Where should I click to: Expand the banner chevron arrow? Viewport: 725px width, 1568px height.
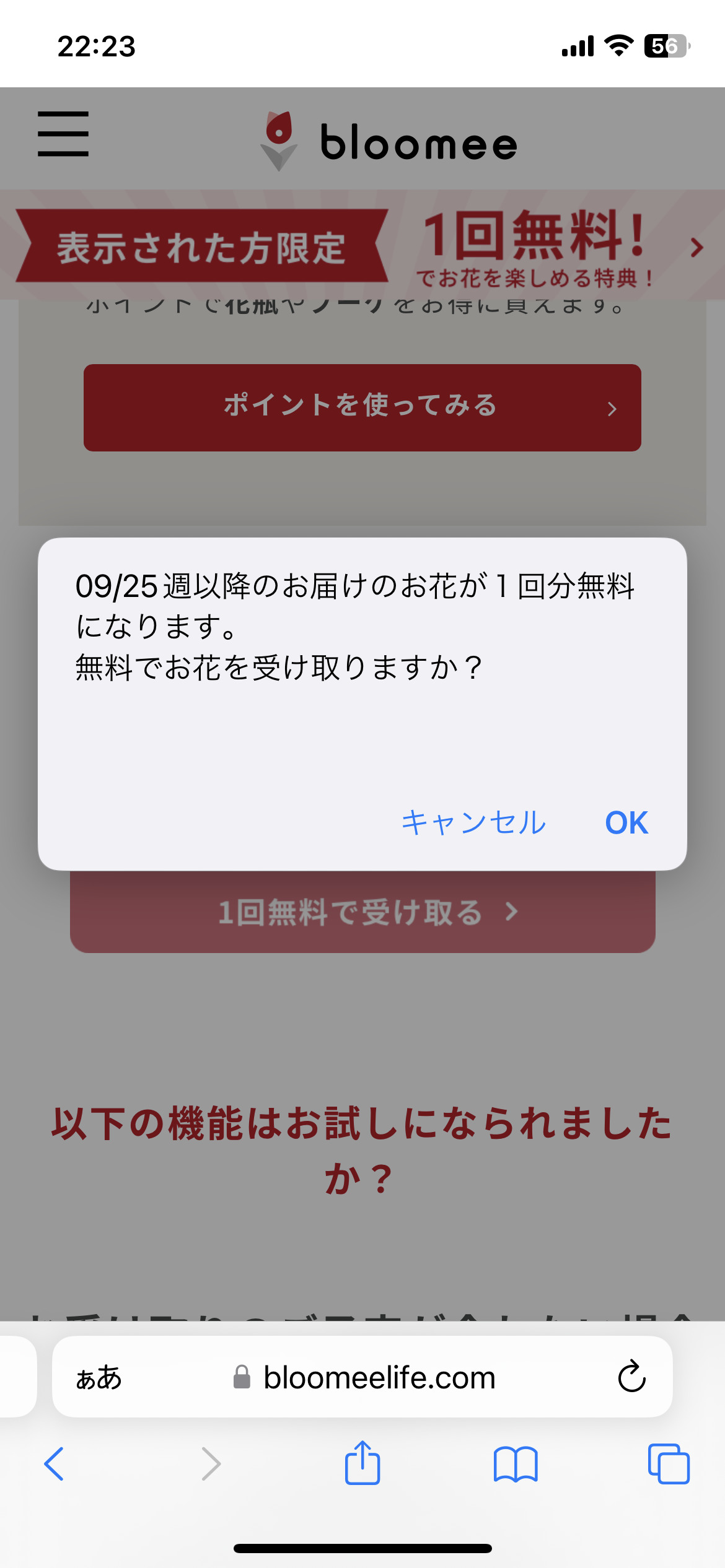(x=695, y=248)
